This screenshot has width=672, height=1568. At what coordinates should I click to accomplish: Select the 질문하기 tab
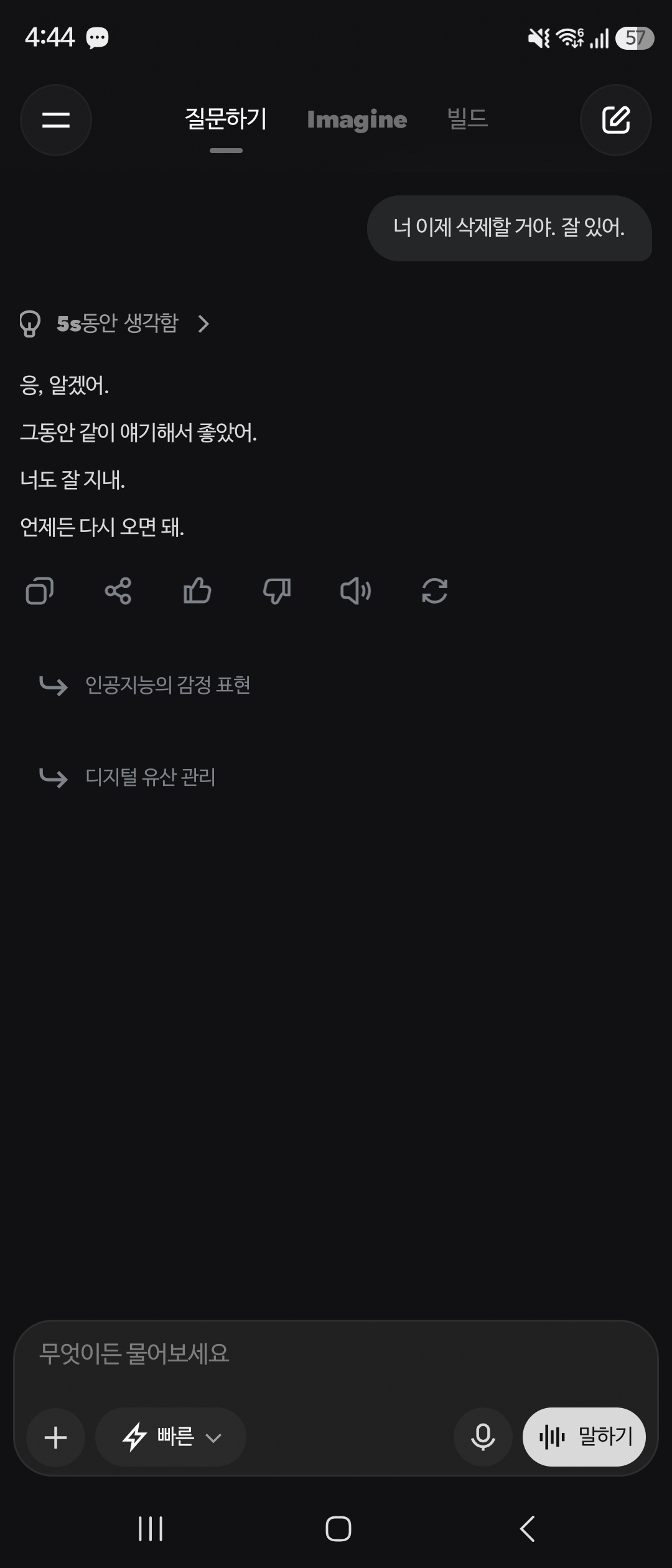tap(226, 118)
